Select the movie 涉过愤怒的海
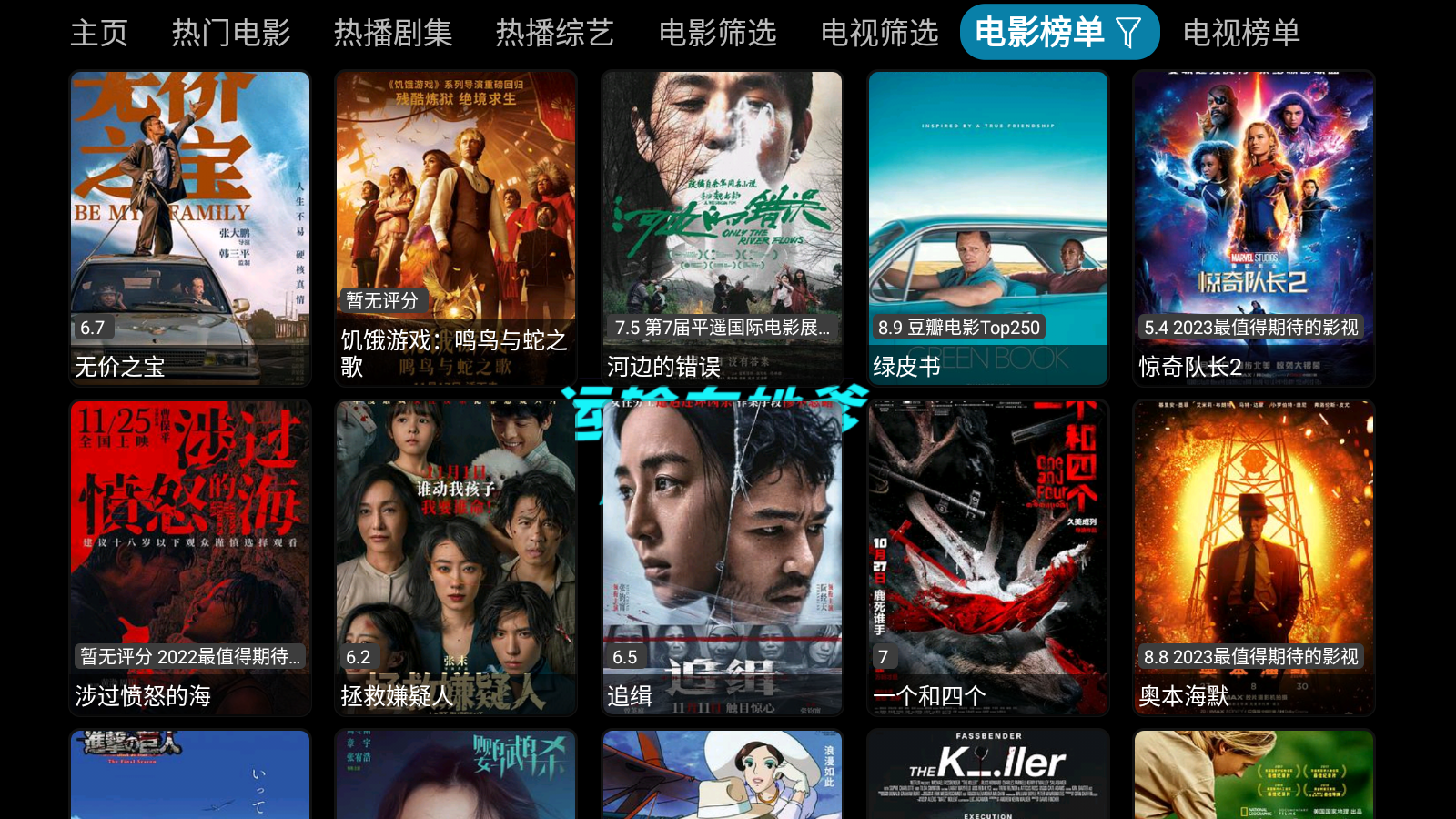The image size is (1456, 819). [190, 557]
